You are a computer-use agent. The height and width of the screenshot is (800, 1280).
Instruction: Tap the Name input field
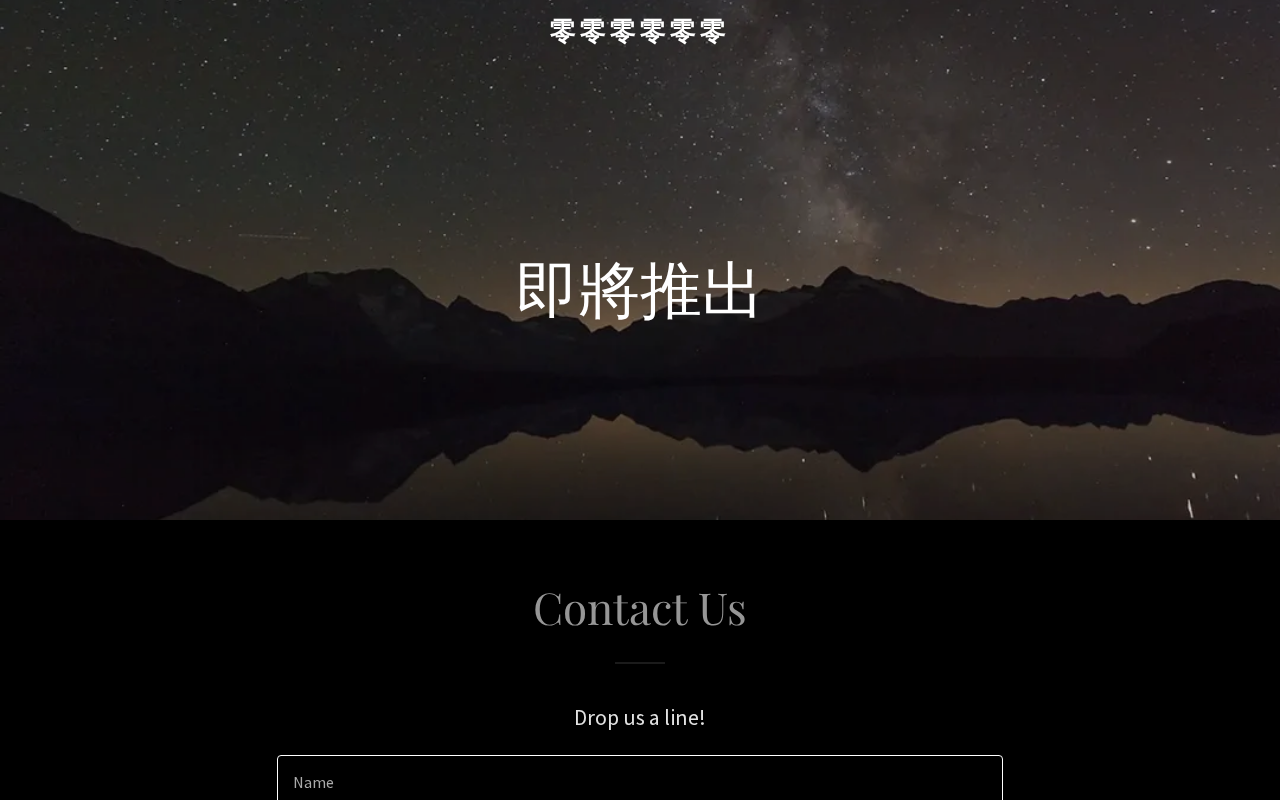pyautogui.click(x=640, y=781)
